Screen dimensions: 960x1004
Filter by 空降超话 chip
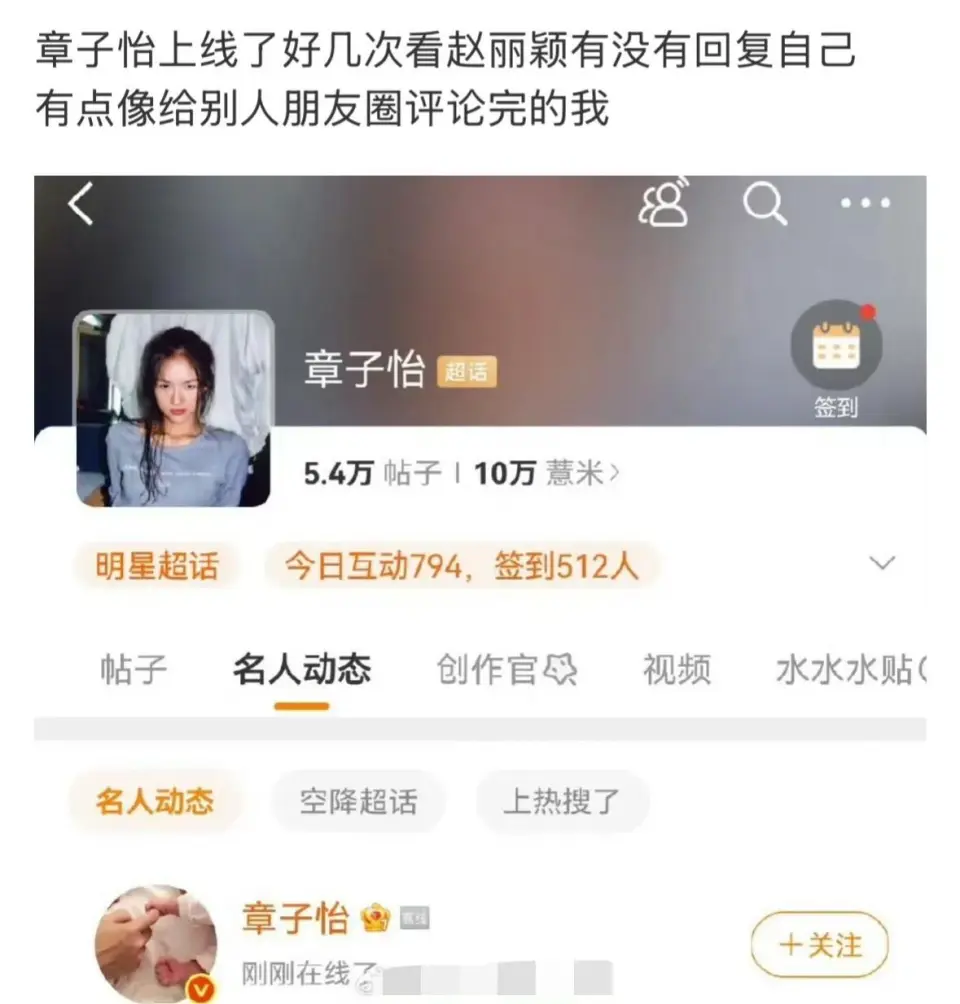pyautogui.click(x=359, y=801)
